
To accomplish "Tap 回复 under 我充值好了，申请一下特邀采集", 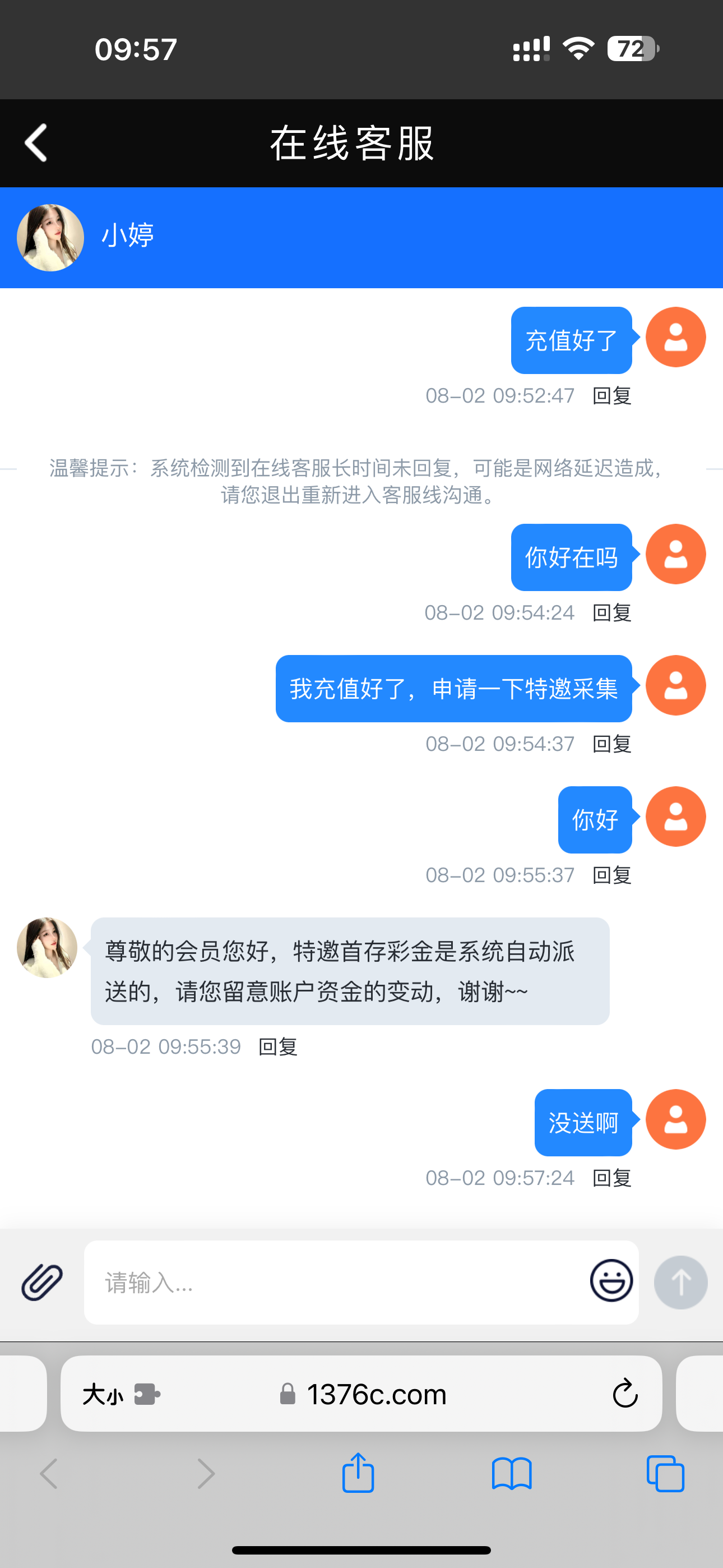I will coord(611,744).
